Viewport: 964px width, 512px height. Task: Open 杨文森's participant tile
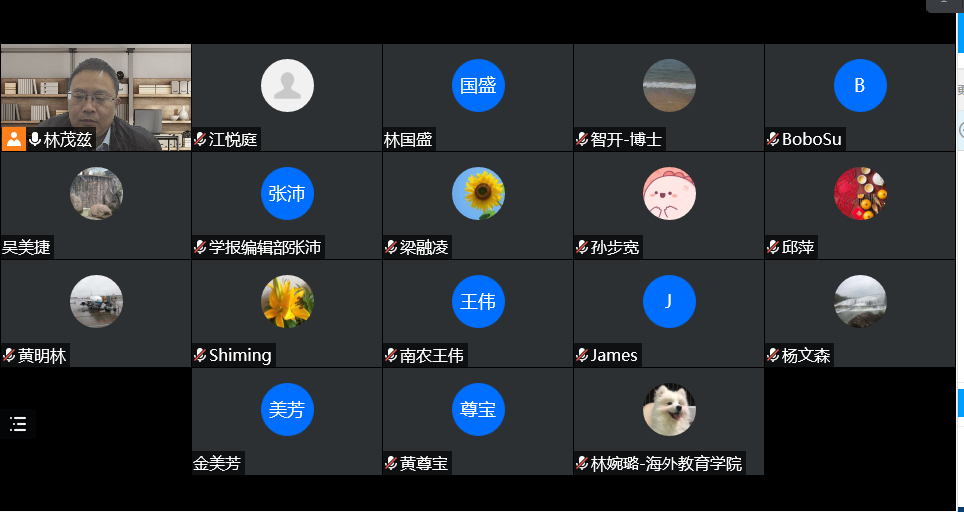860,313
